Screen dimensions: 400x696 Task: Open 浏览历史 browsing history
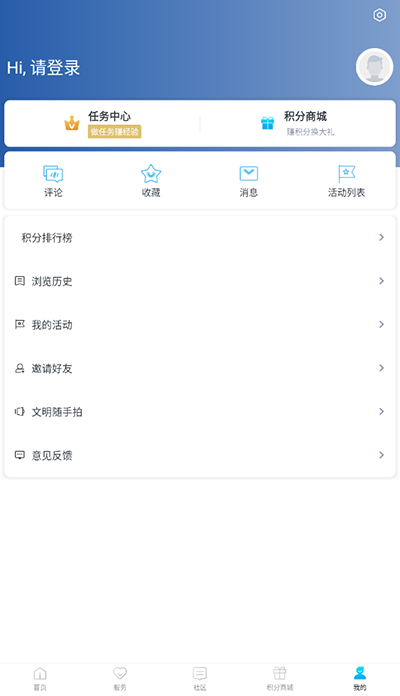pyautogui.click(x=200, y=281)
